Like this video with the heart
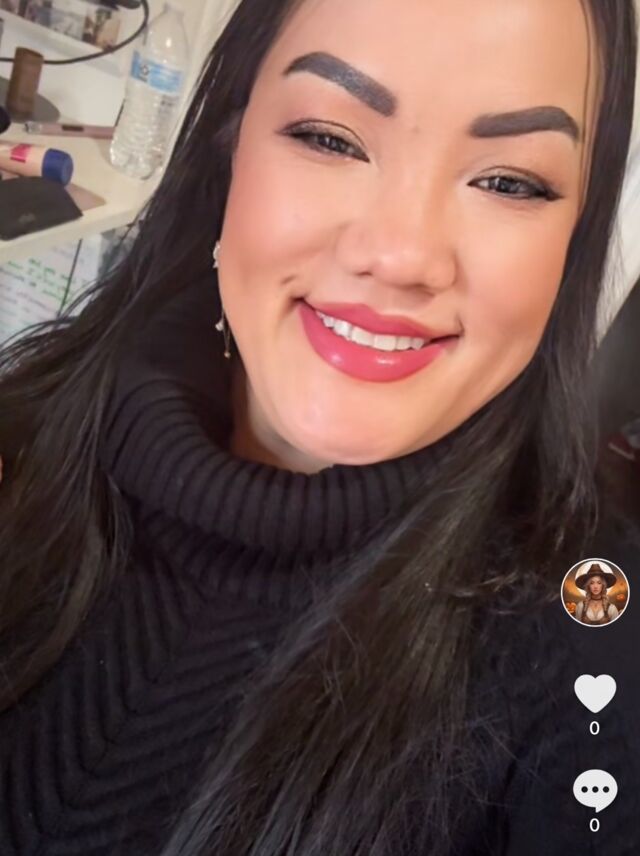 (595, 693)
